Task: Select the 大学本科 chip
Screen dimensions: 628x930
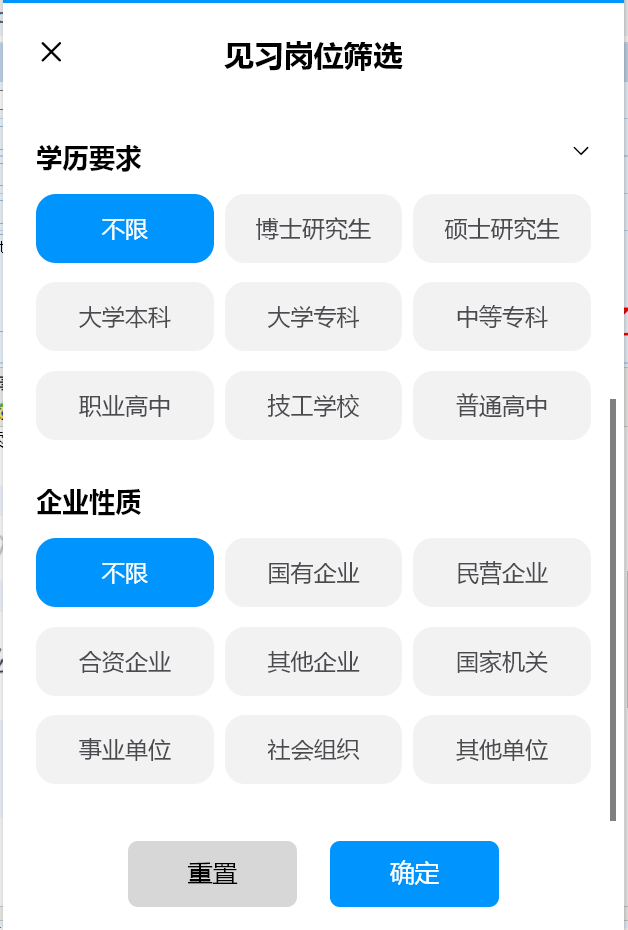Action: click(x=125, y=317)
